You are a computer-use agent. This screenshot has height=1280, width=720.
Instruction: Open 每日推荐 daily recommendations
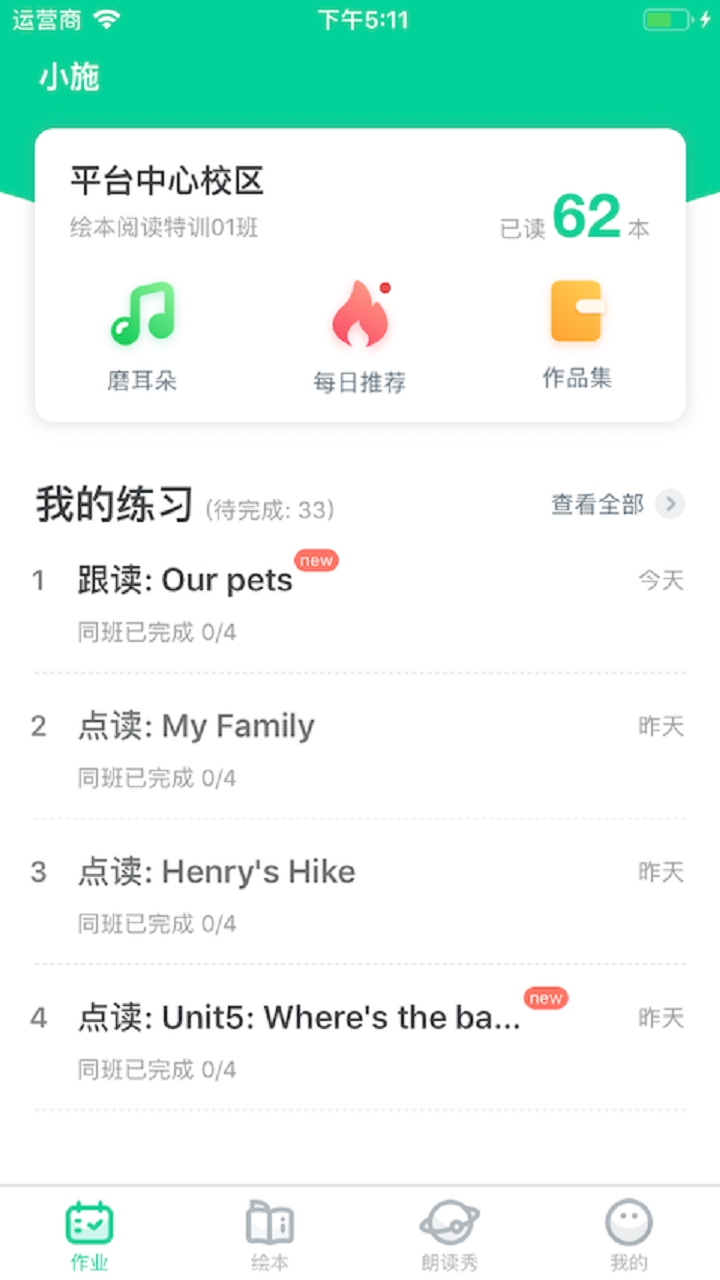point(359,337)
